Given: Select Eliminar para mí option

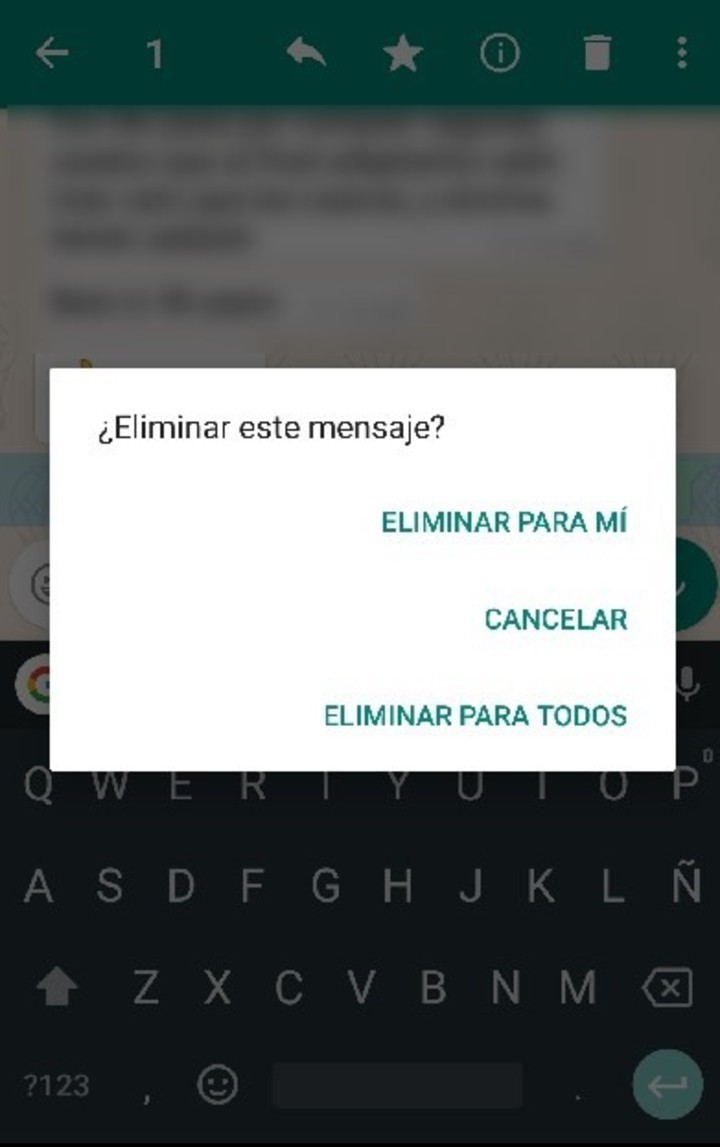Looking at the screenshot, I should (504, 522).
